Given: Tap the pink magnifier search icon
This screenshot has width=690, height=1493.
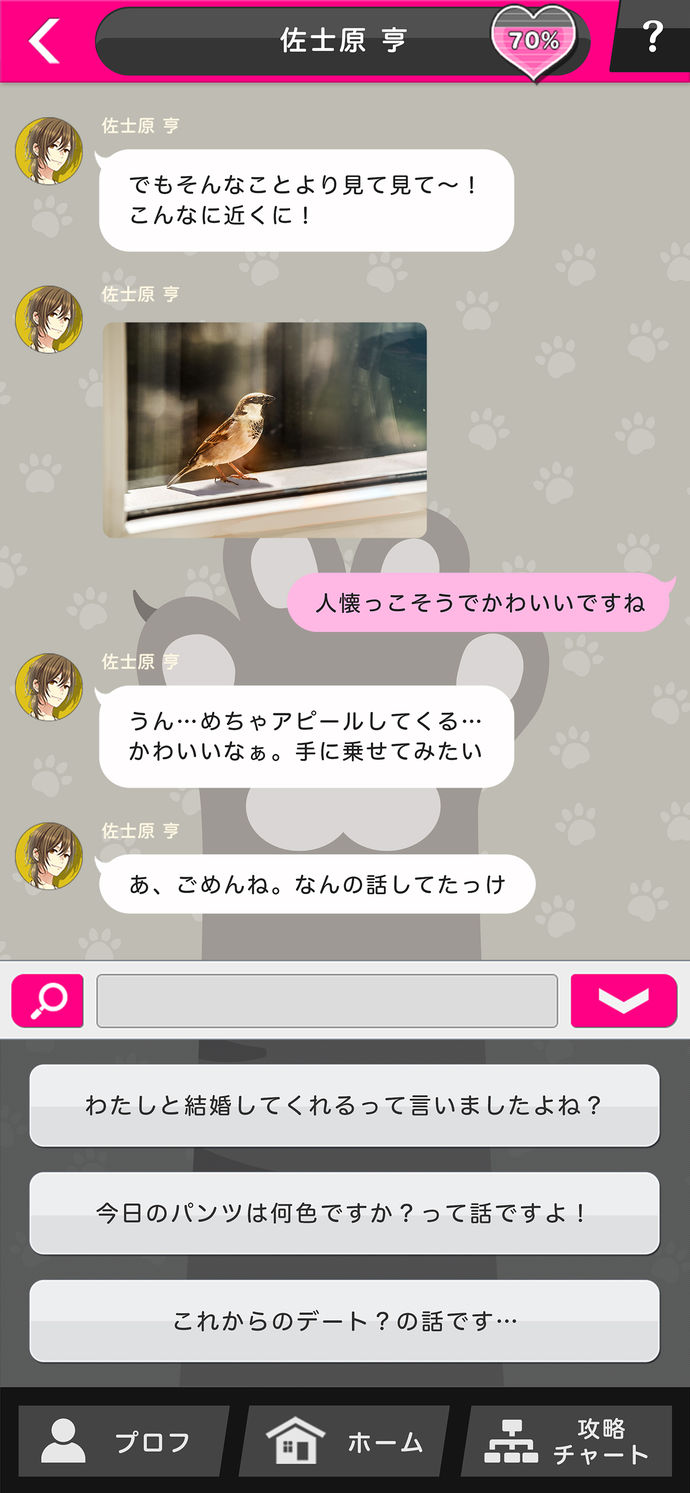Looking at the screenshot, I should [x=47, y=1000].
